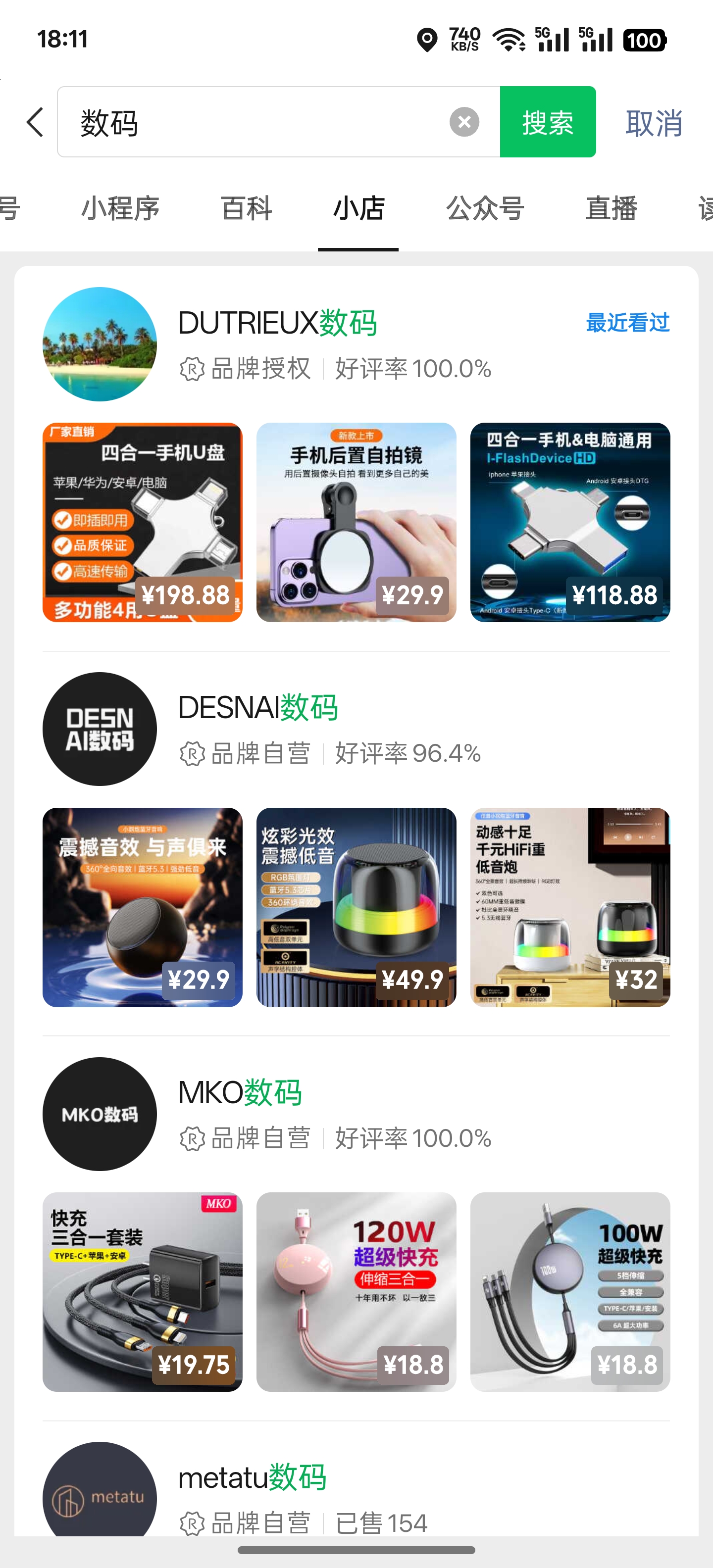Open the 100W 超级快充 cable product
Viewport: 713px width, 1568px height.
point(570,1292)
